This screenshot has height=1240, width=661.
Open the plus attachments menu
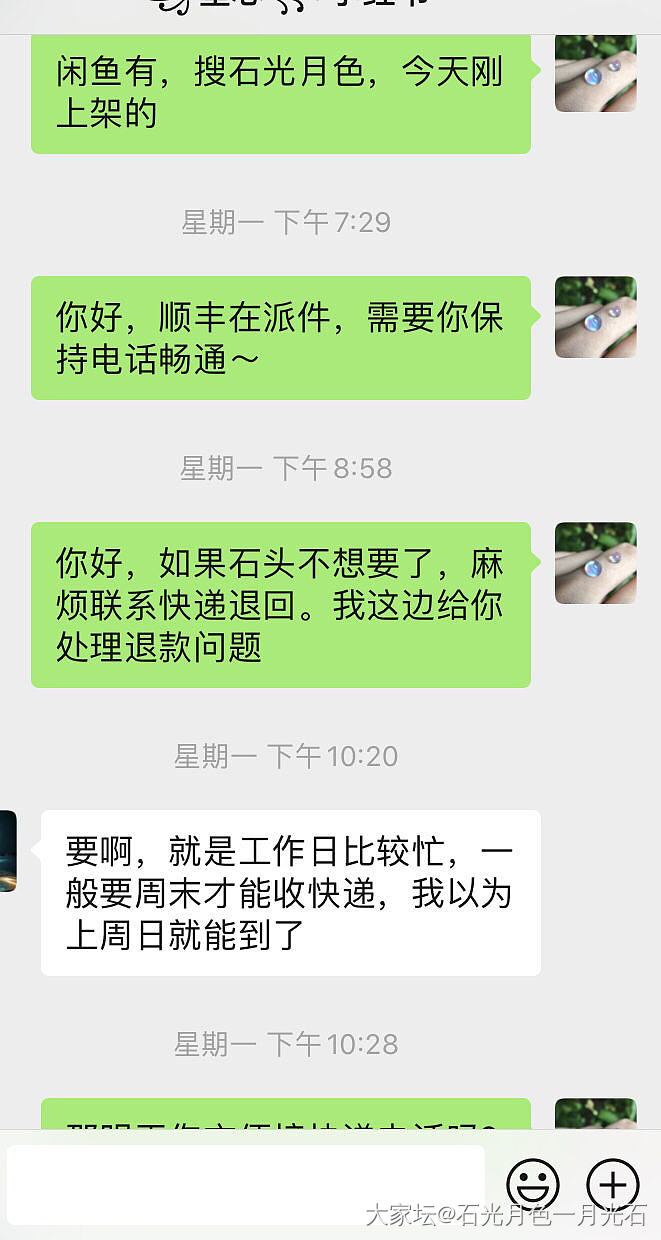click(612, 1185)
